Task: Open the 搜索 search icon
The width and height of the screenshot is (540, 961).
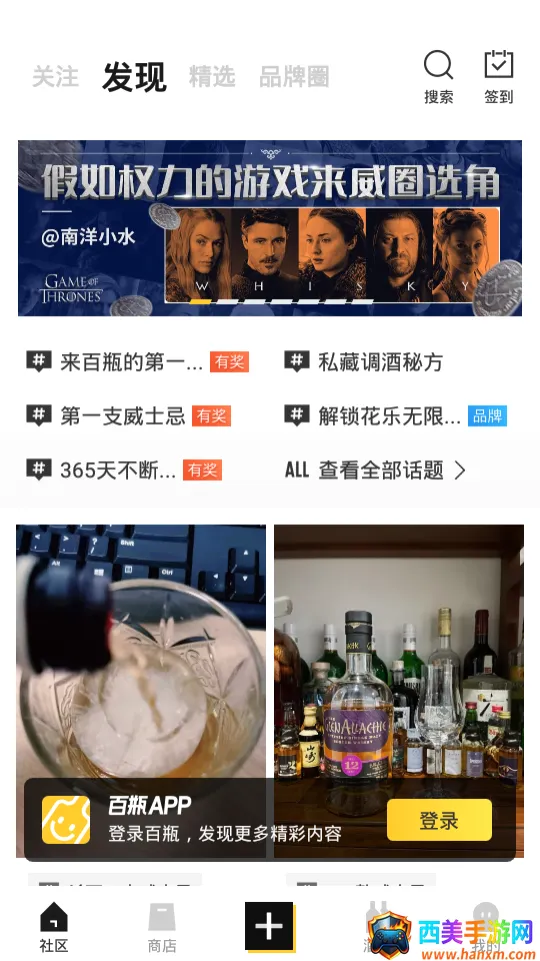Action: (x=438, y=77)
